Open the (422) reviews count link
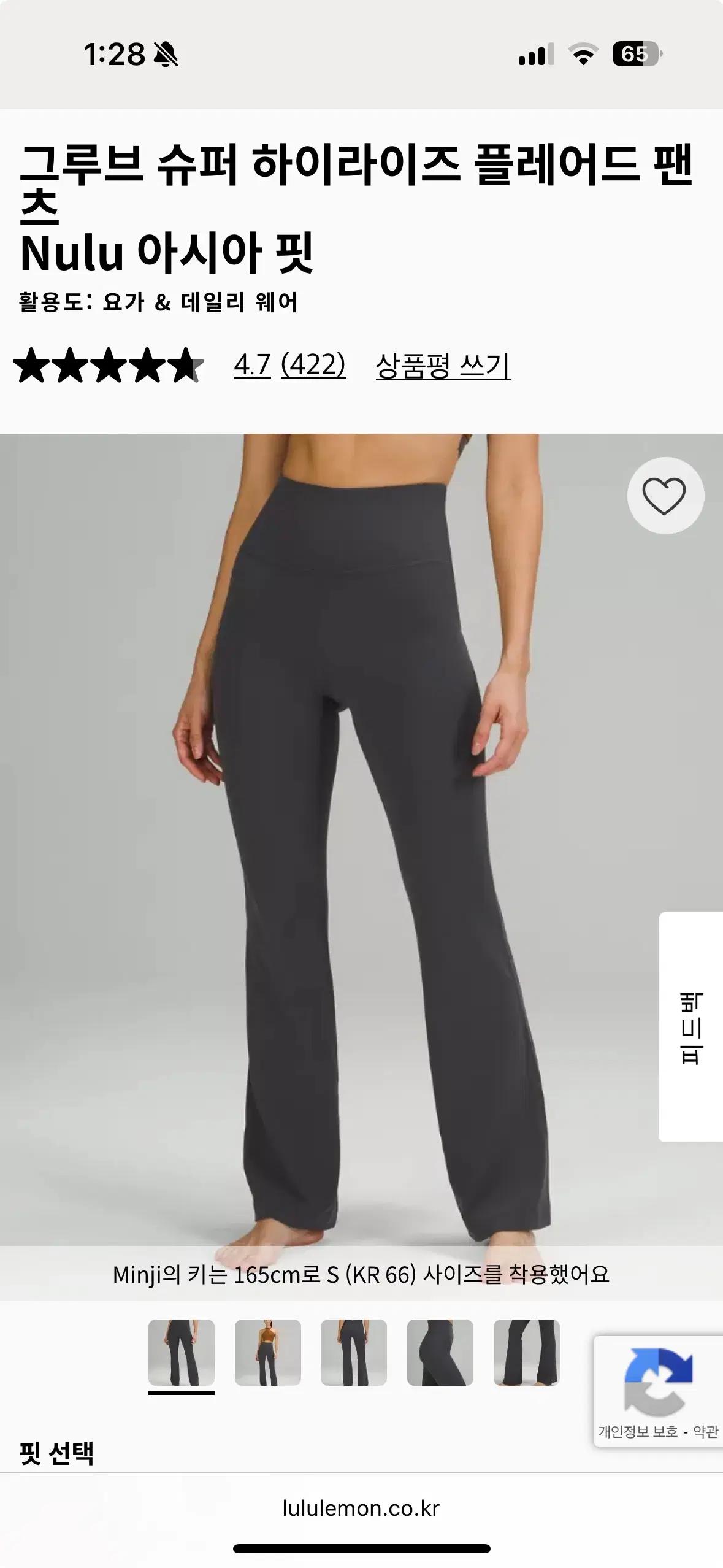This screenshot has height=1568, width=723. (x=313, y=365)
